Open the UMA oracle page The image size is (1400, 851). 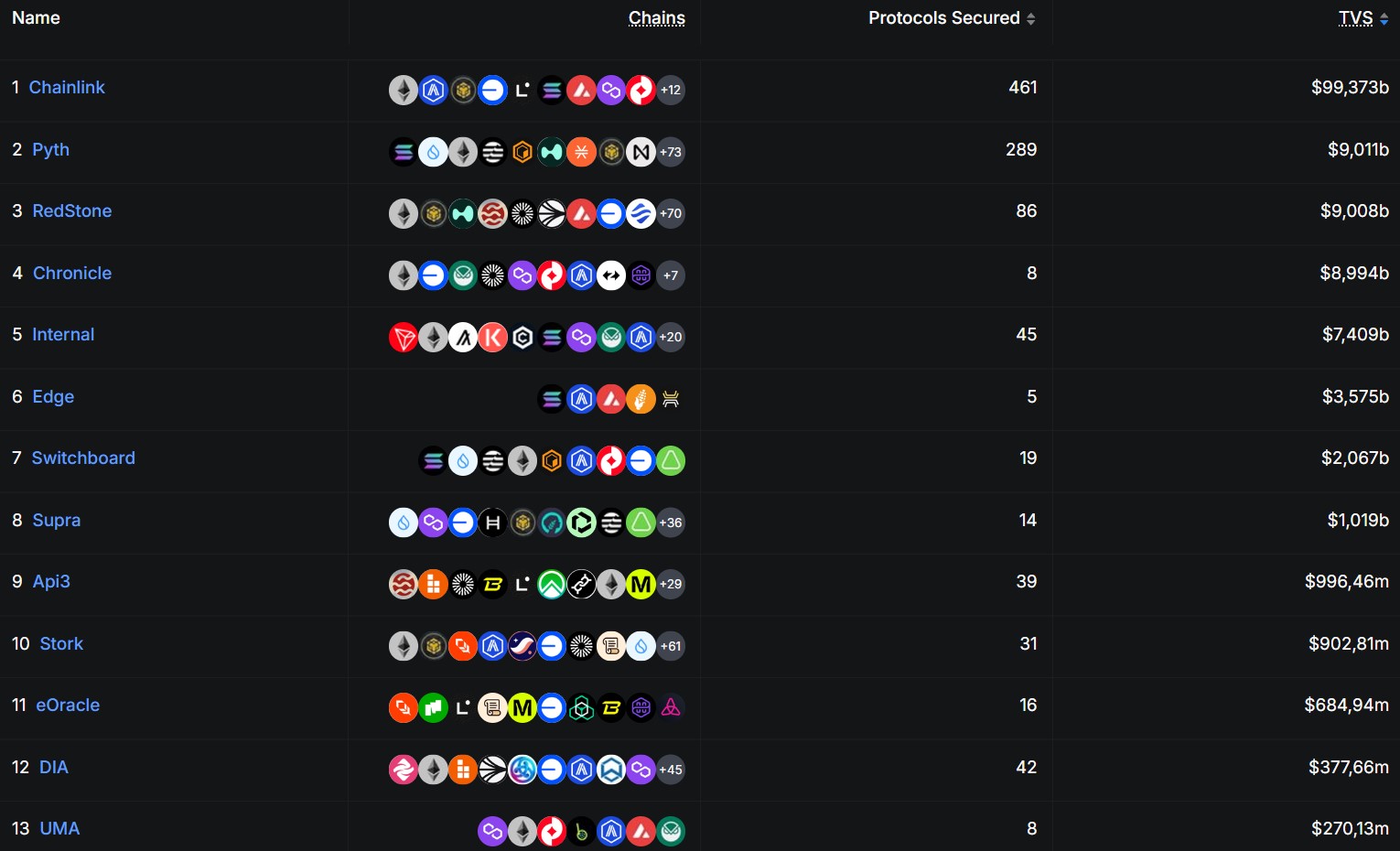59,829
